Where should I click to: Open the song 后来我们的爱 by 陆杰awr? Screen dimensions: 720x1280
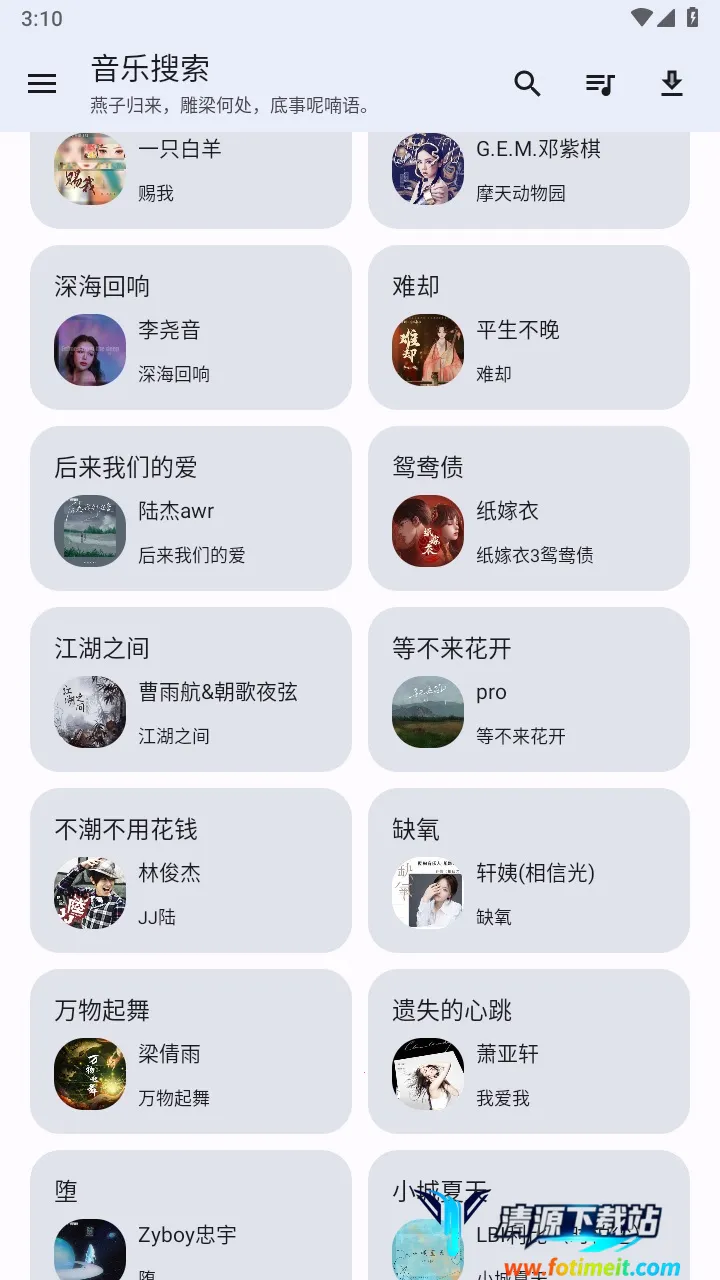[191, 509]
